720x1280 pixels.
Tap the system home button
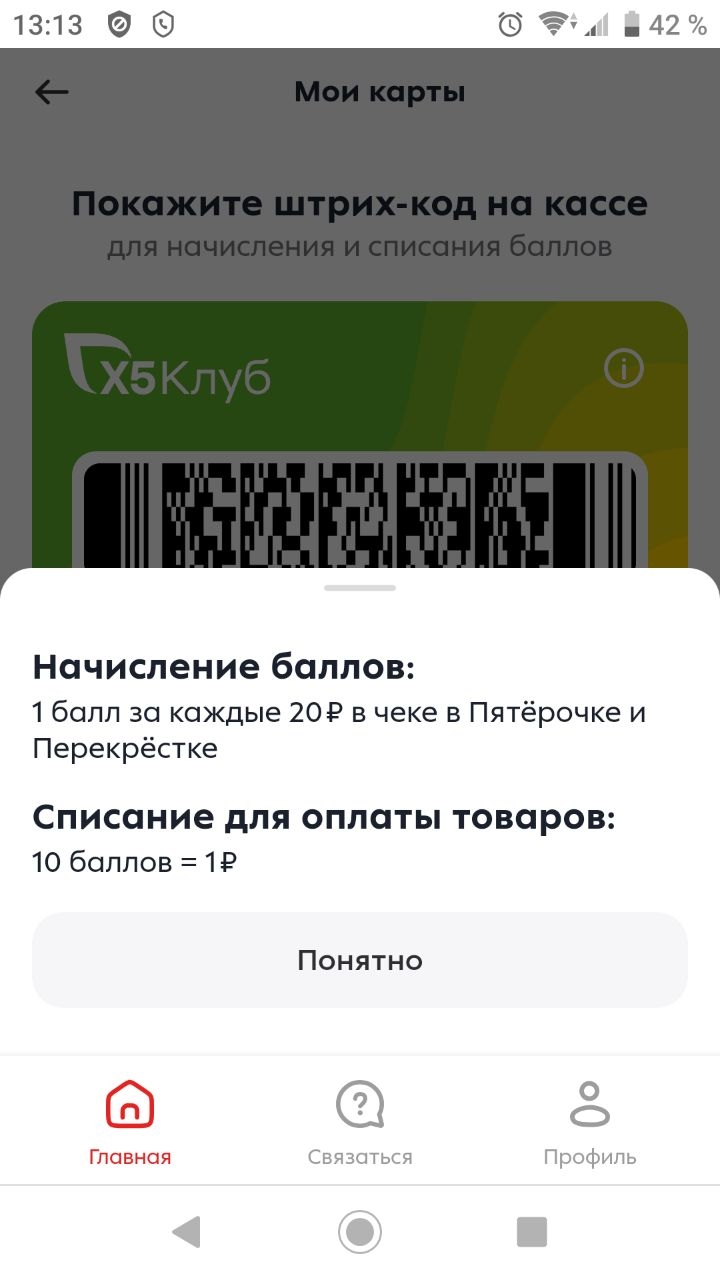click(x=360, y=1232)
